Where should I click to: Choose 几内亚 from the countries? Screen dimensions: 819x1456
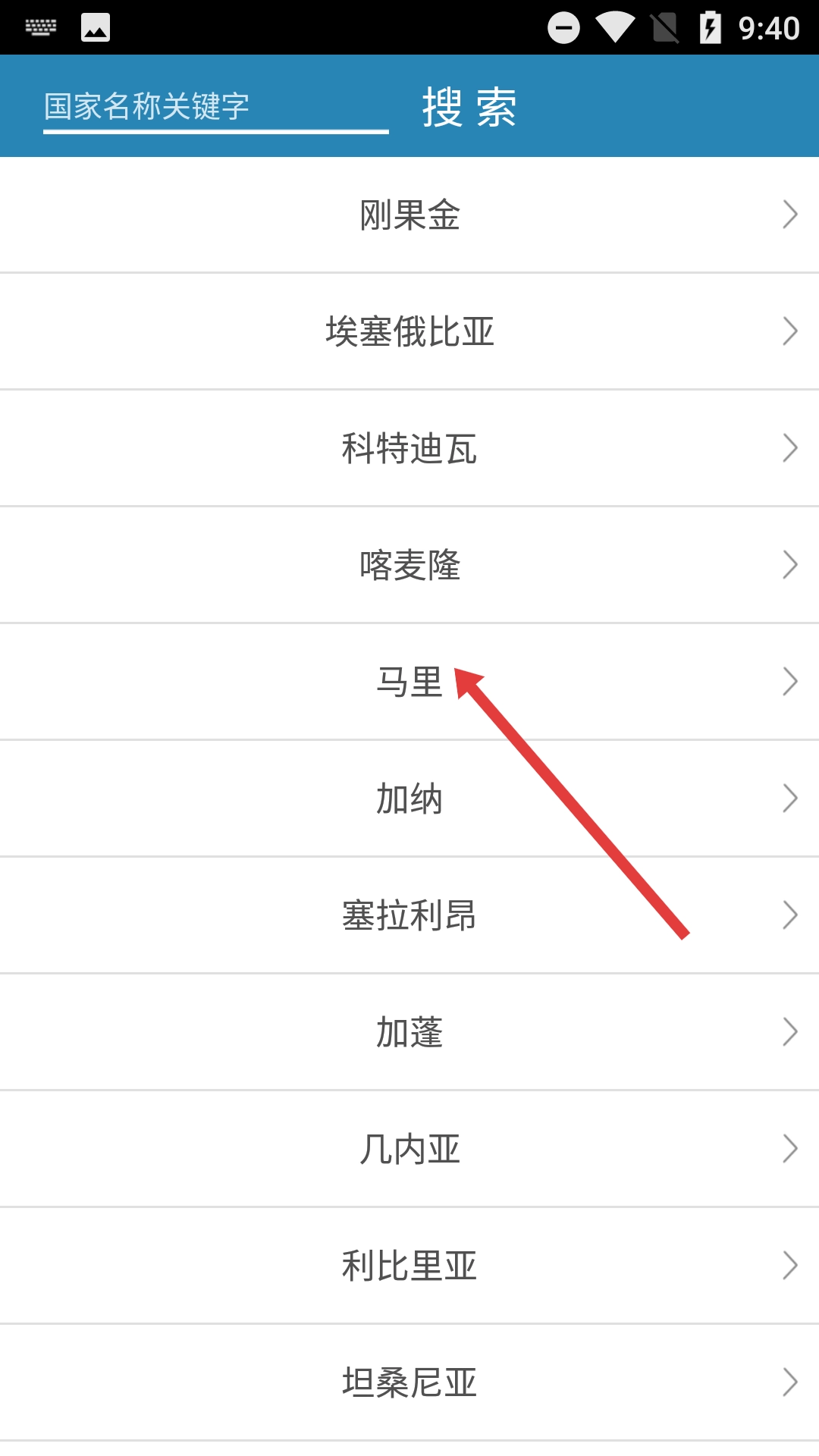point(409,1150)
